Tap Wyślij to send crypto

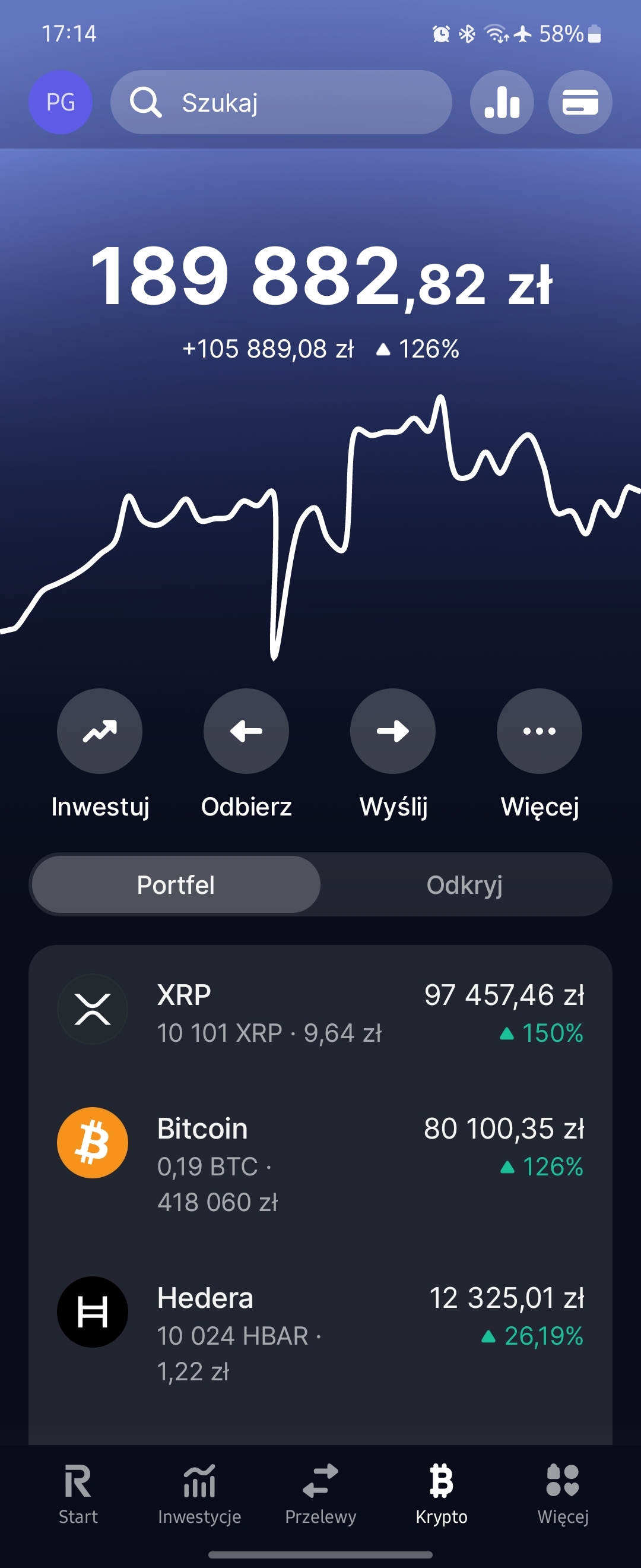click(x=393, y=731)
